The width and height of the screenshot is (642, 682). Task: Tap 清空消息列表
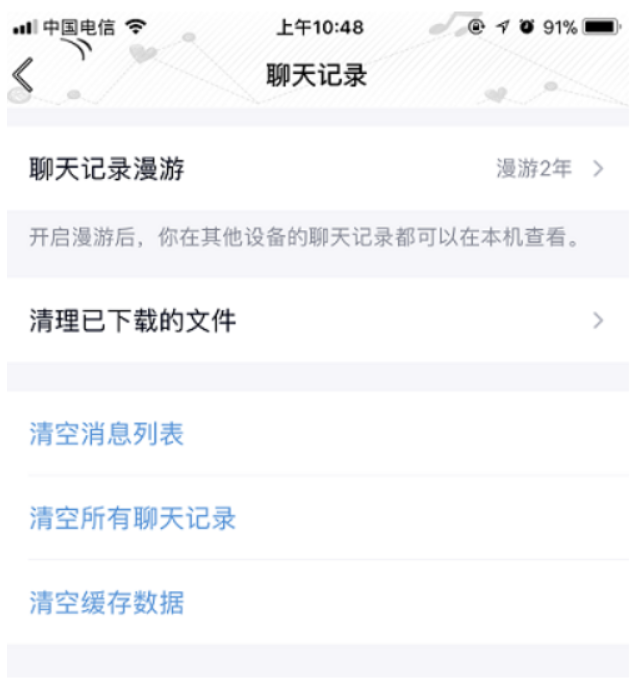107,435
